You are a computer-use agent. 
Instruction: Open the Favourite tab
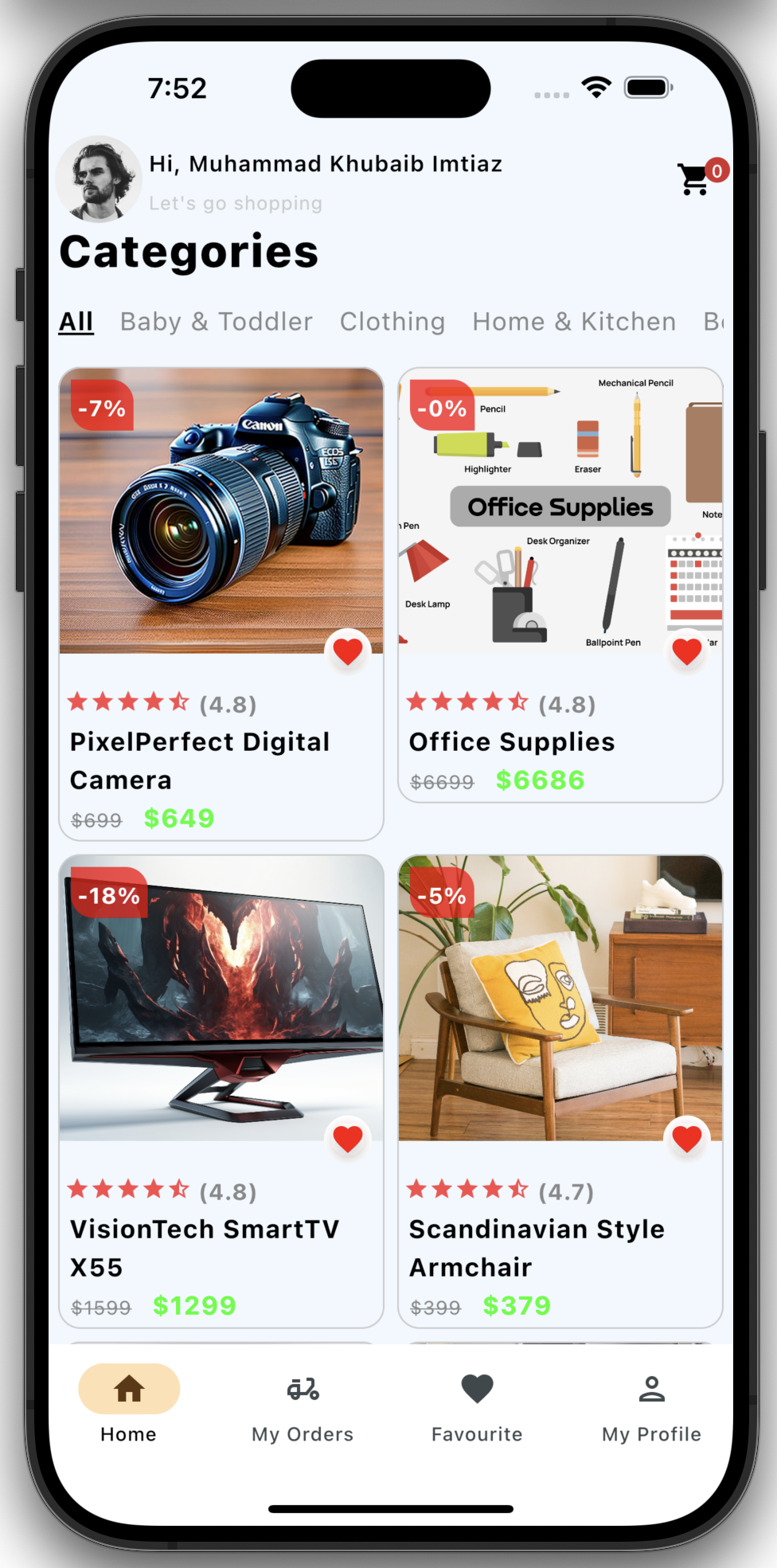[x=477, y=1405]
